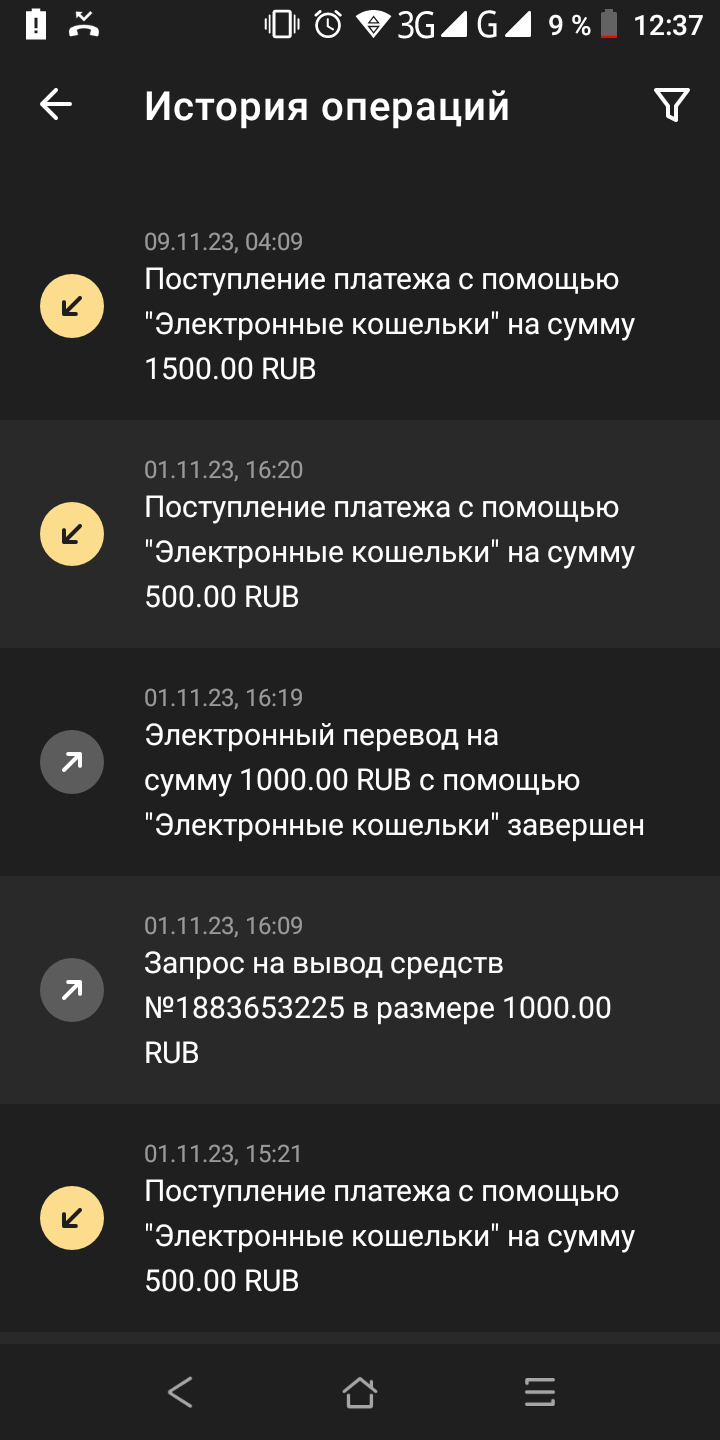This screenshot has width=720, height=1440.
Task: Tap the system home button
Action: [x=360, y=1391]
